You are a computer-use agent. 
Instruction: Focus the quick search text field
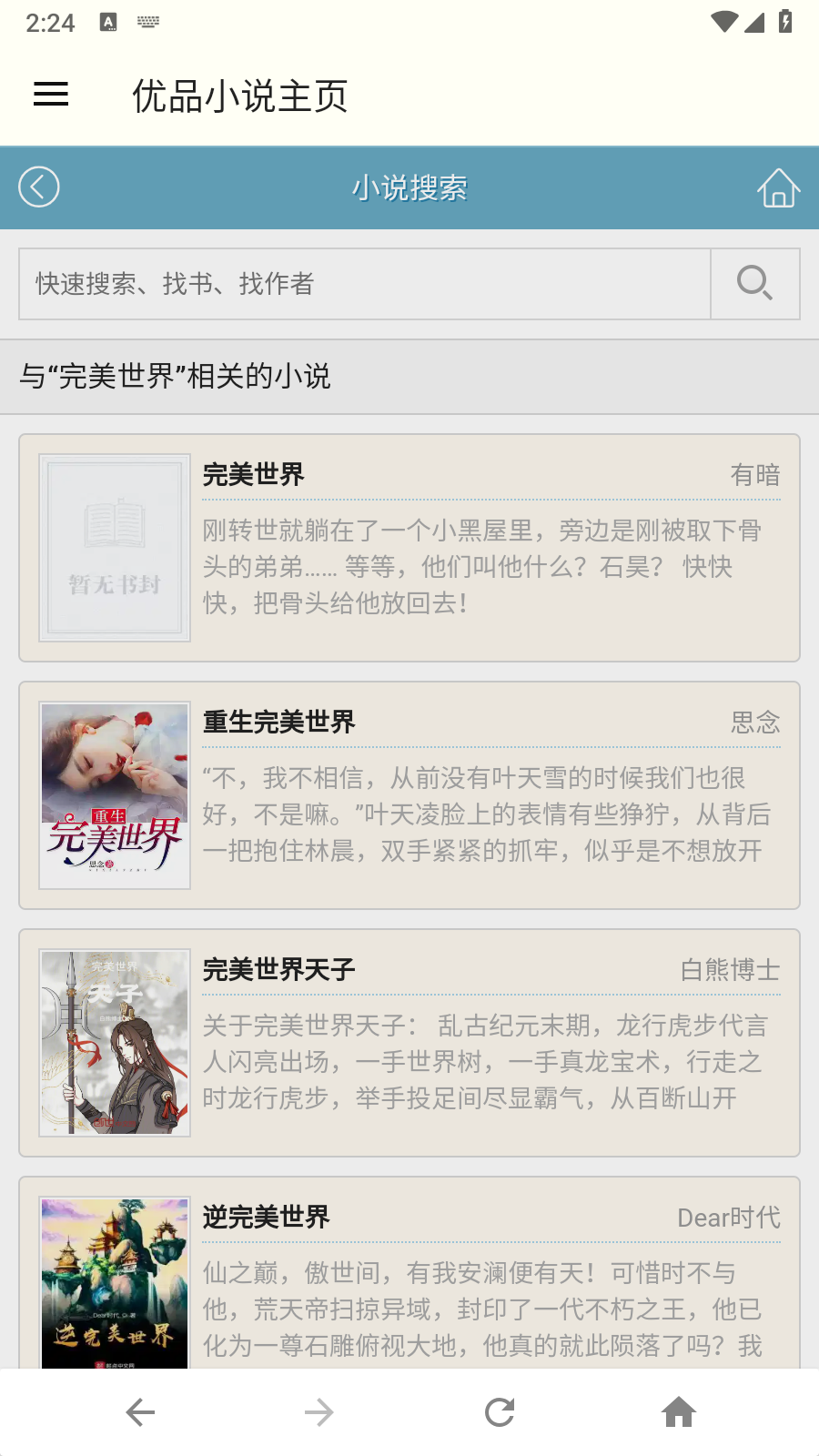pyautogui.click(x=365, y=284)
